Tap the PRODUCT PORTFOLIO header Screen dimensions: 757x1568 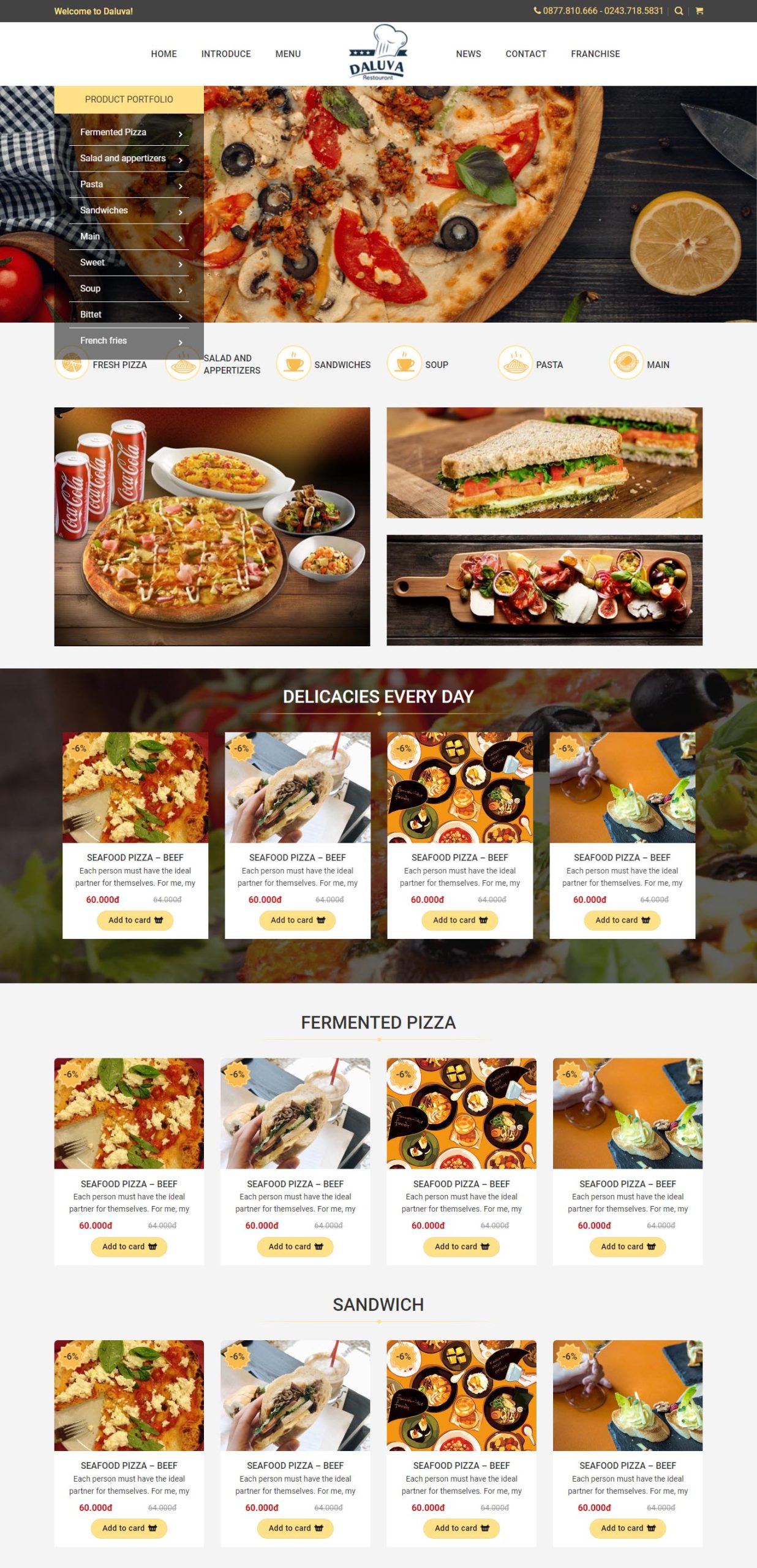point(129,99)
